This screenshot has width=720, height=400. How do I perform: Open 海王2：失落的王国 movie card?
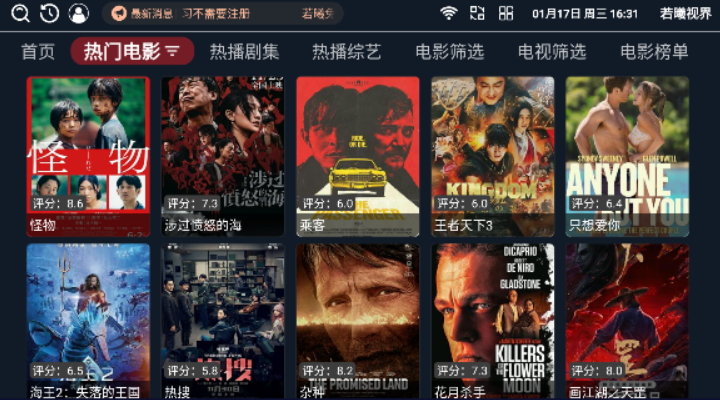pos(88,322)
